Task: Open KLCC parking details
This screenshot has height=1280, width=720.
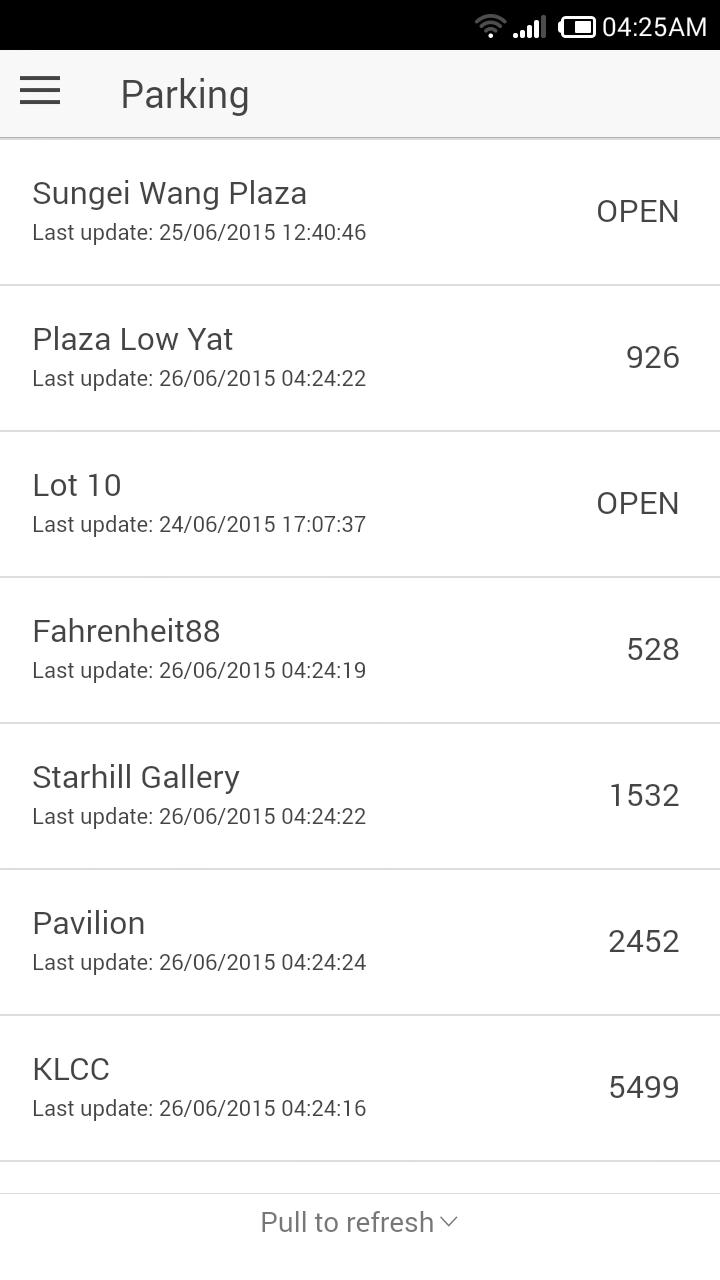Action: [x=360, y=1088]
